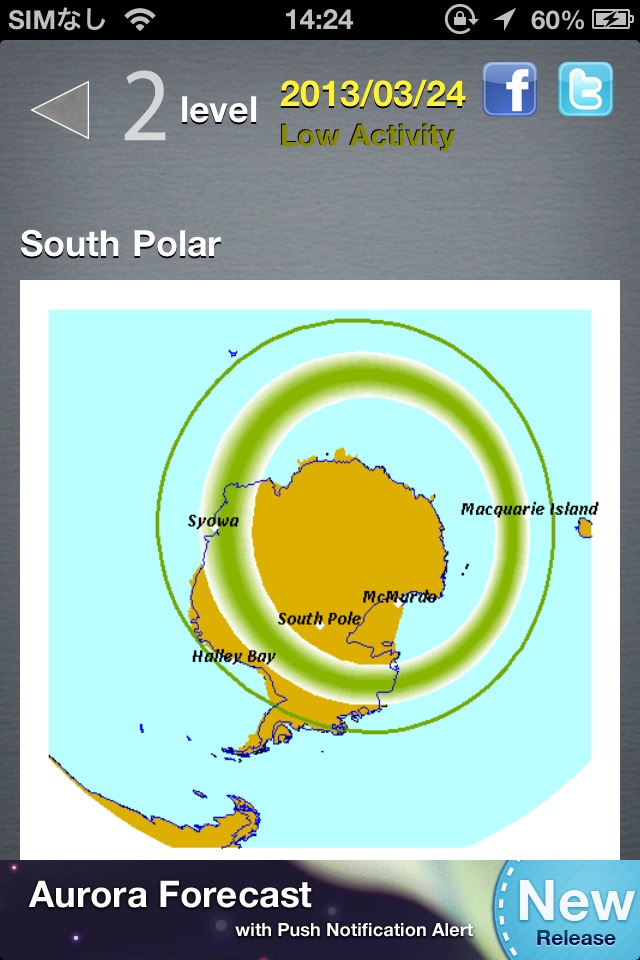Share the forecast on Facebook
Image resolution: width=640 pixels, height=960 pixels.
click(510, 89)
